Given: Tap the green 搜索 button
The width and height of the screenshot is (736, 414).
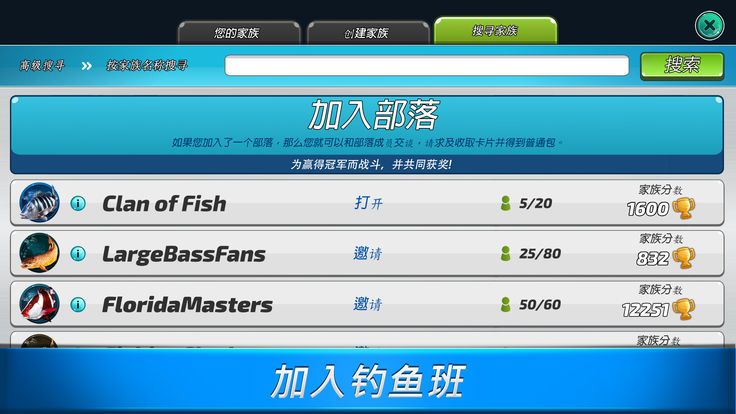Looking at the screenshot, I should (681, 66).
